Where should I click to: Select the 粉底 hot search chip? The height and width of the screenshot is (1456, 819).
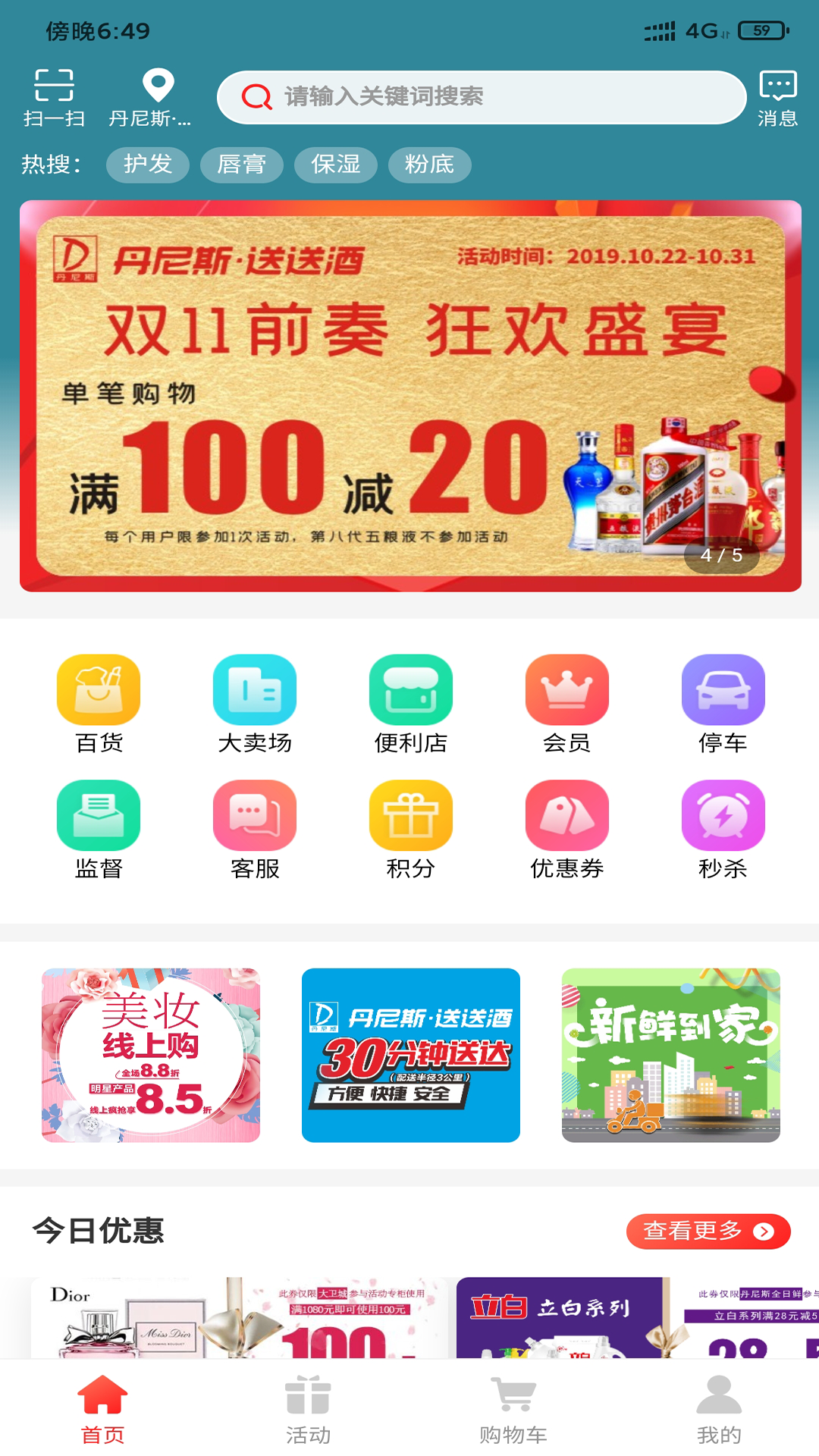pyautogui.click(x=429, y=165)
